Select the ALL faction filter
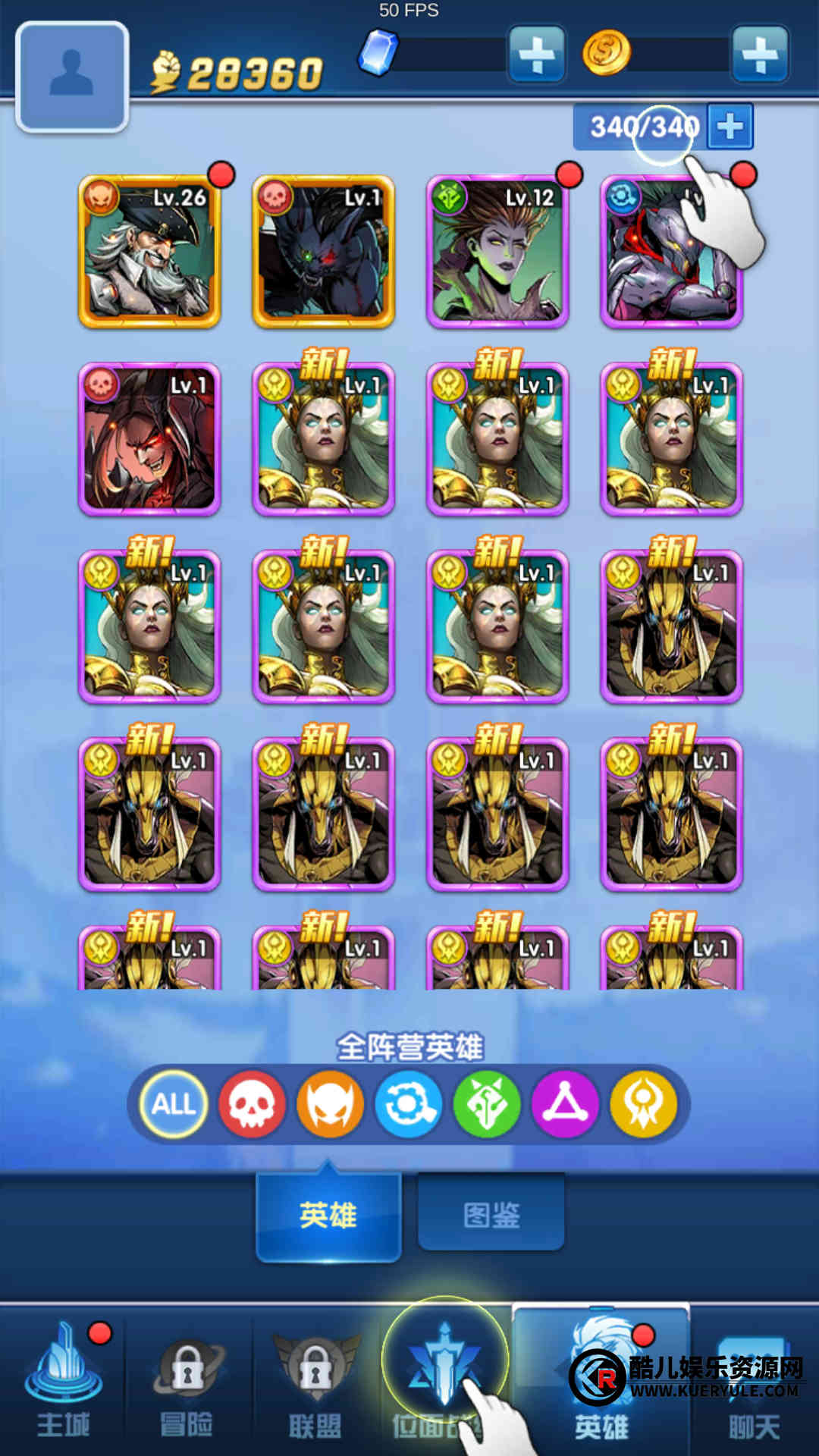This screenshot has height=1456, width=819. coord(174,1104)
